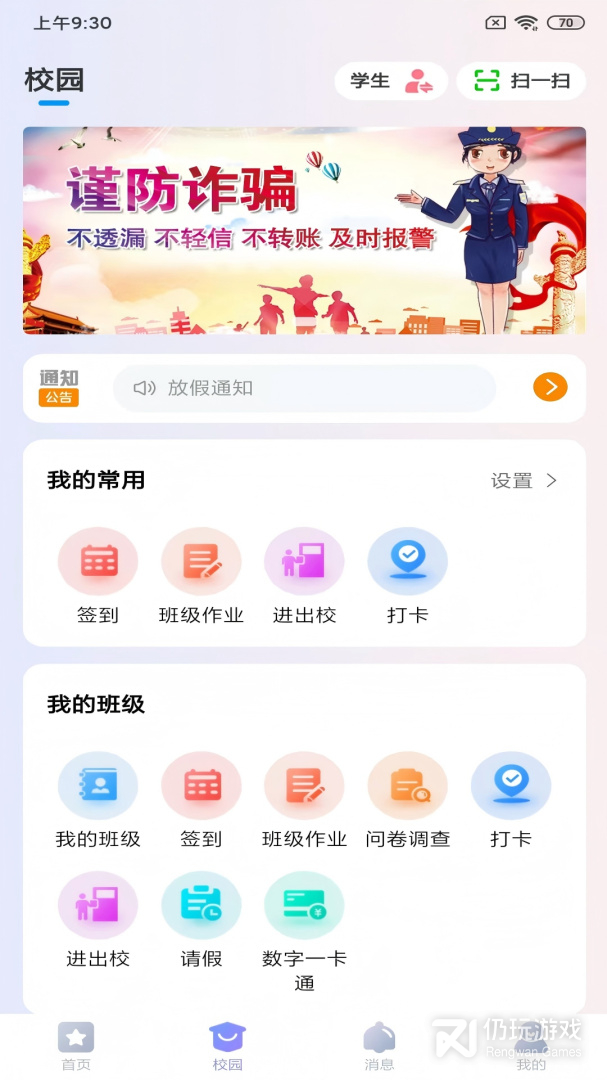This screenshot has height=1080, width=607.
Task: Switch the 学生 role button
Action: [390, 81]
